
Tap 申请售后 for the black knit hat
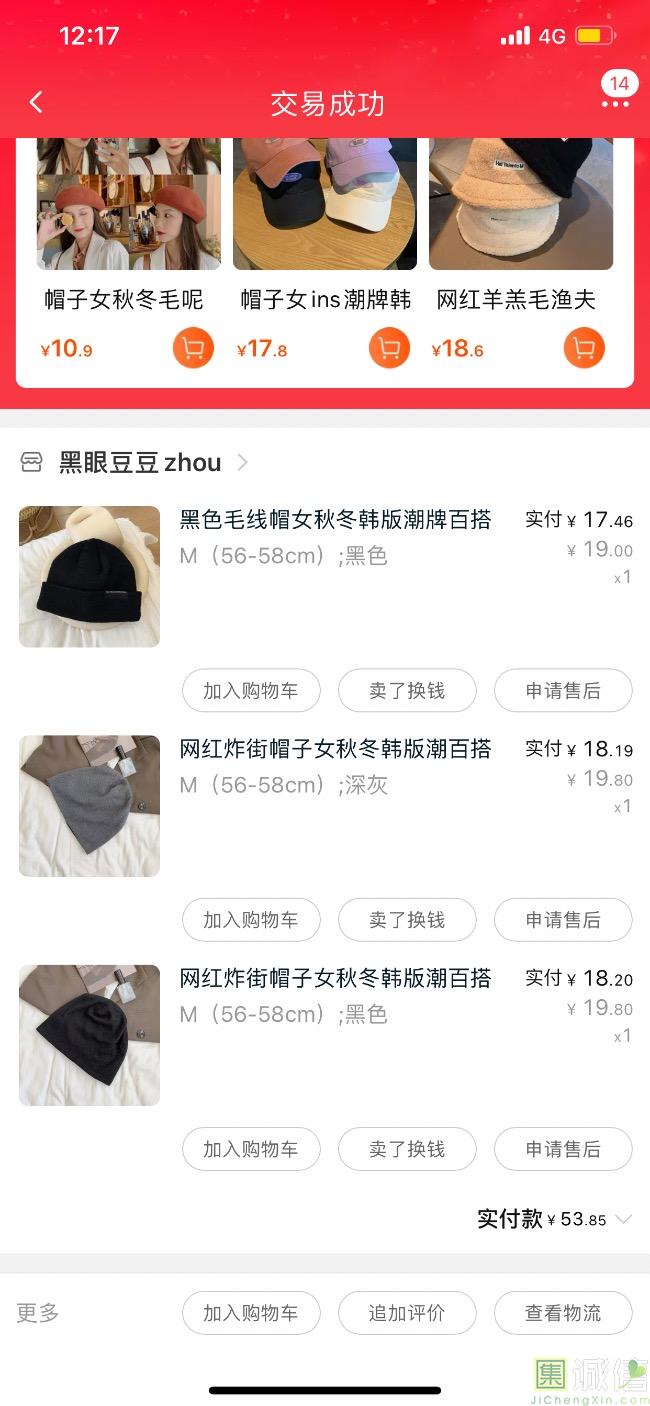pyautogui.click(x=563, y=691)
